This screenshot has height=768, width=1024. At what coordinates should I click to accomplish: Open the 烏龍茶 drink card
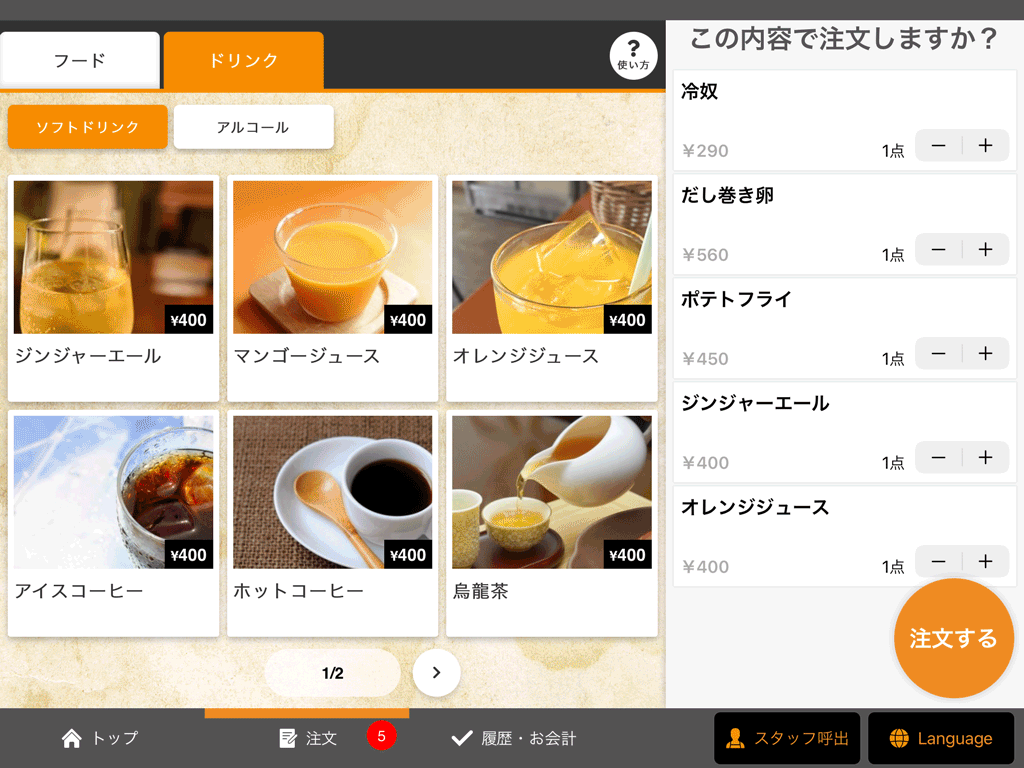(x=551, y=523)
